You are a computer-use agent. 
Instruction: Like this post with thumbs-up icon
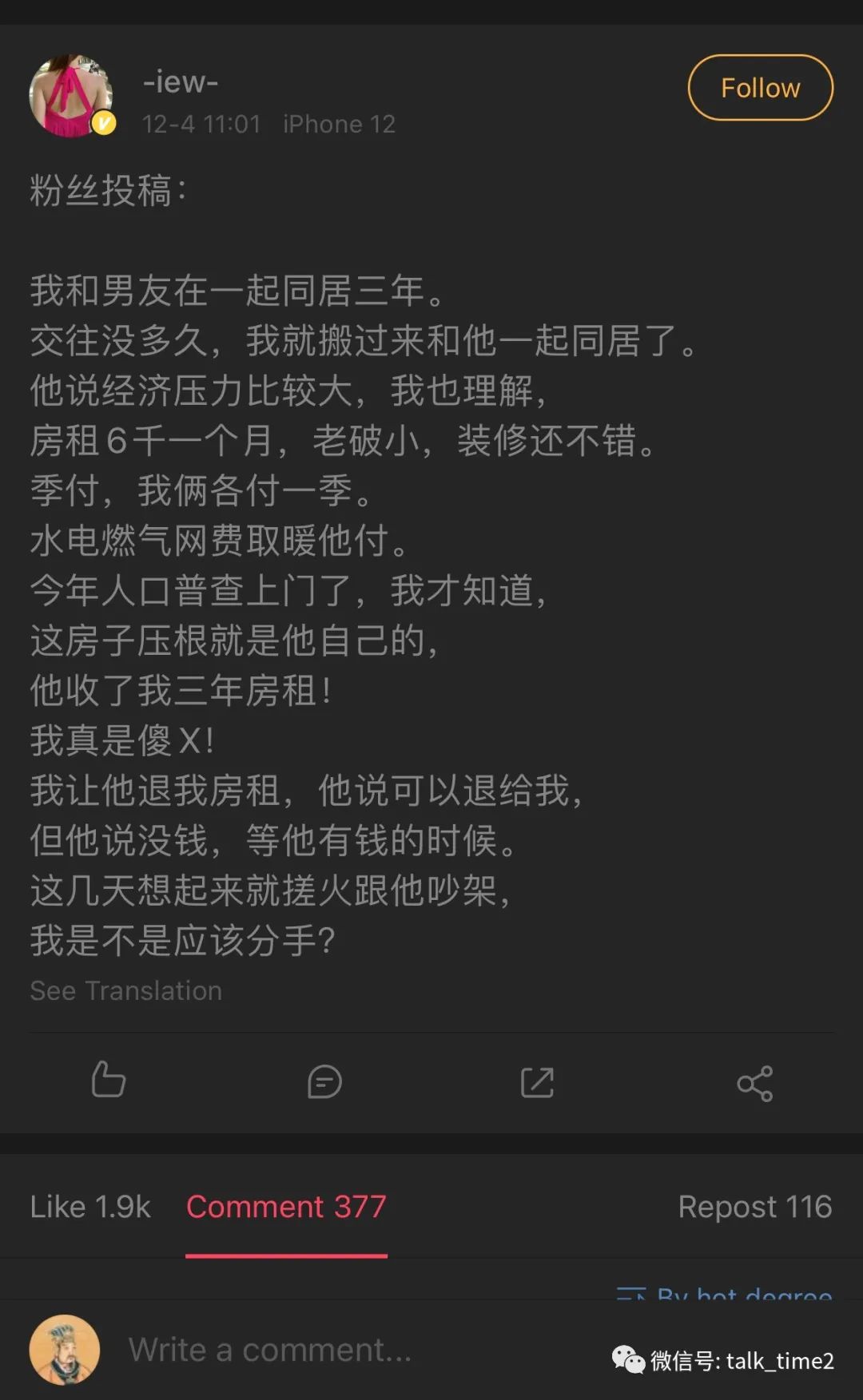click(x=108, y=1081)
